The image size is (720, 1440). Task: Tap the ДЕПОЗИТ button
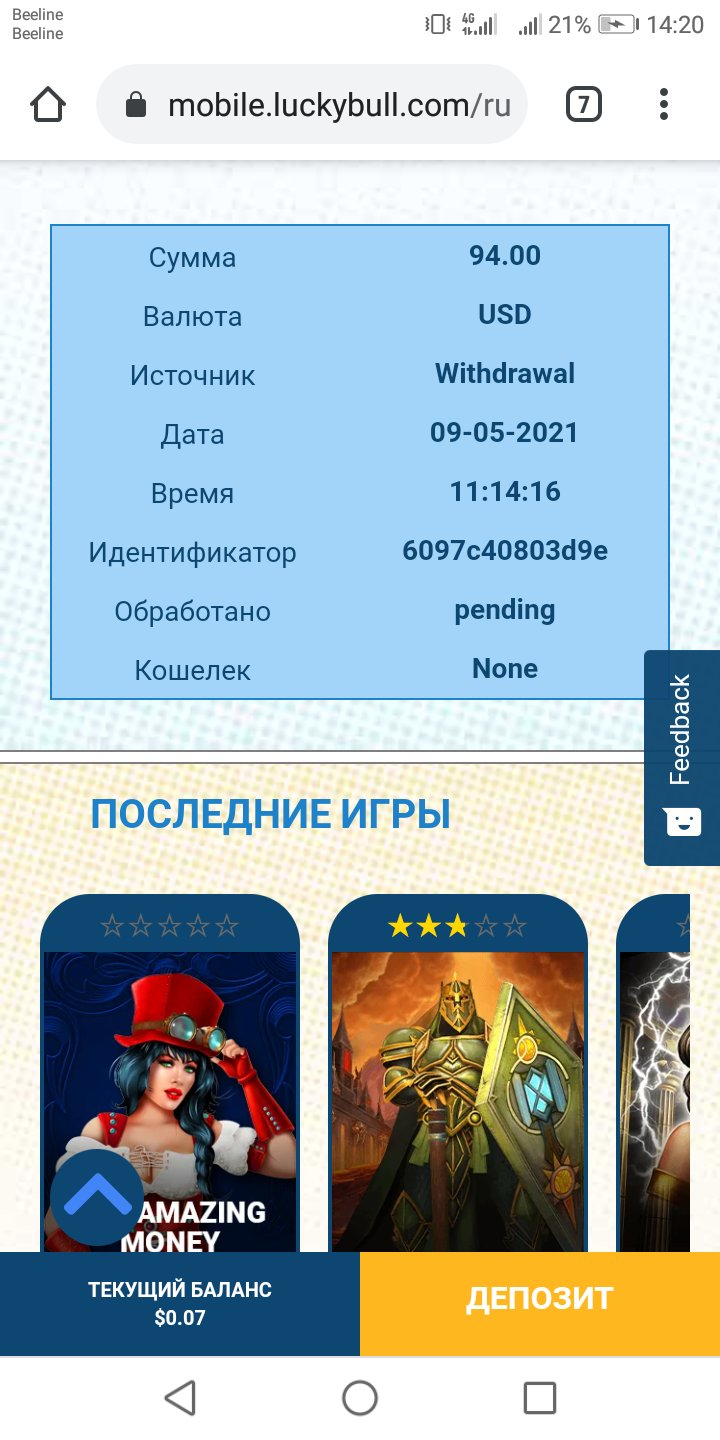540,1299
